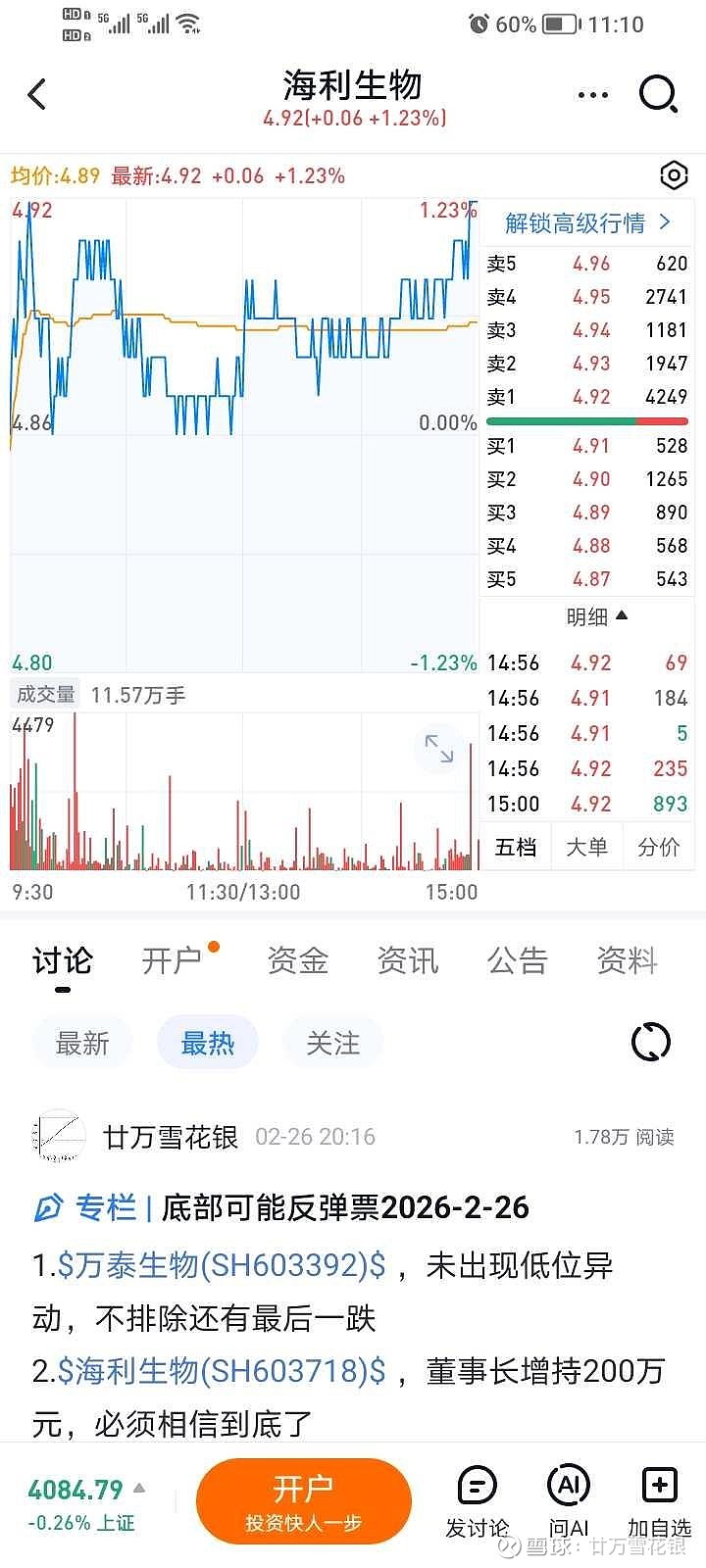This screenshot has width=706, height=1568.
Task: Open the three-dot overflow menu
Action: coord(593,95)
